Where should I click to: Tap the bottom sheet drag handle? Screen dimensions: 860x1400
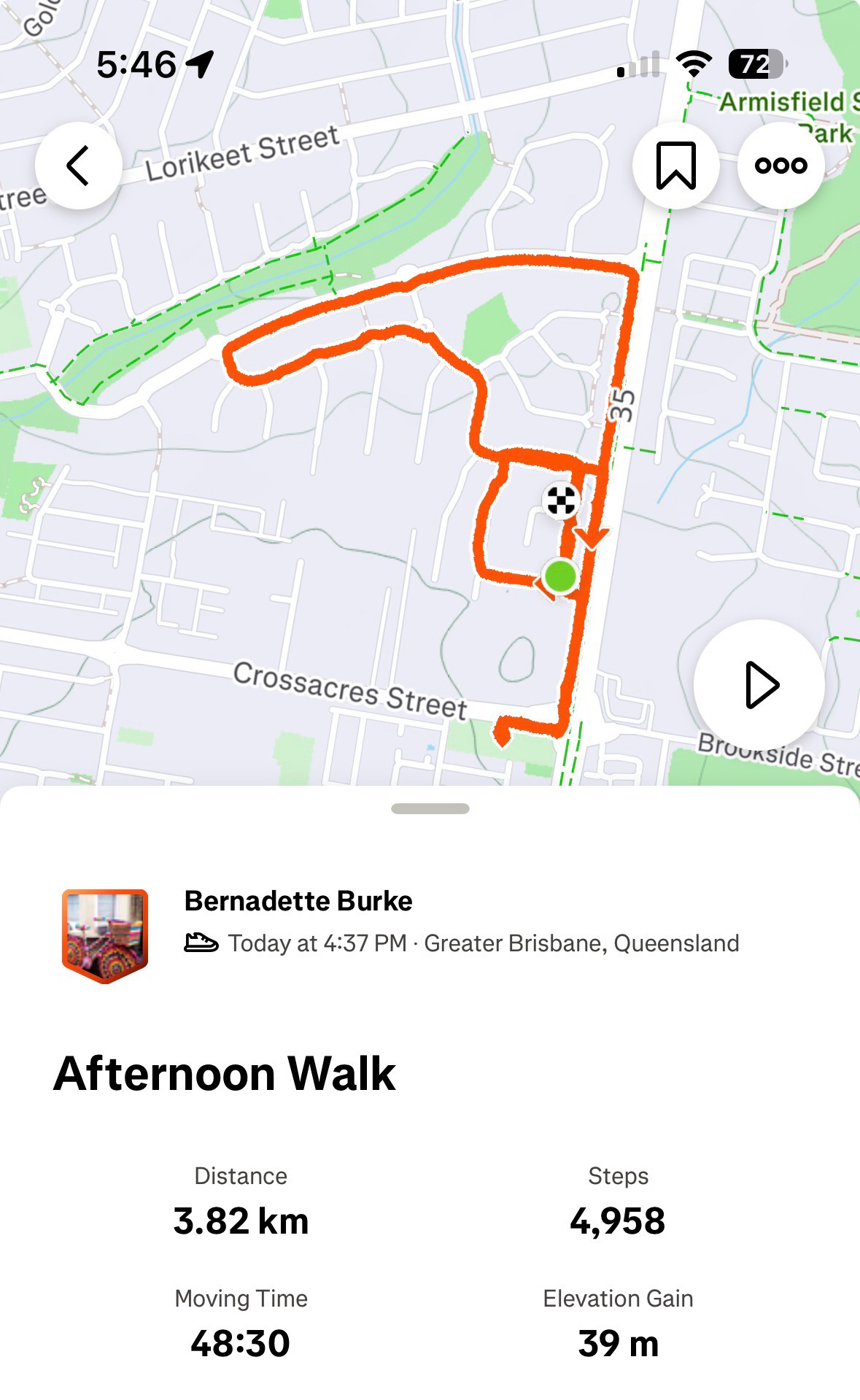tap(430, 808)
